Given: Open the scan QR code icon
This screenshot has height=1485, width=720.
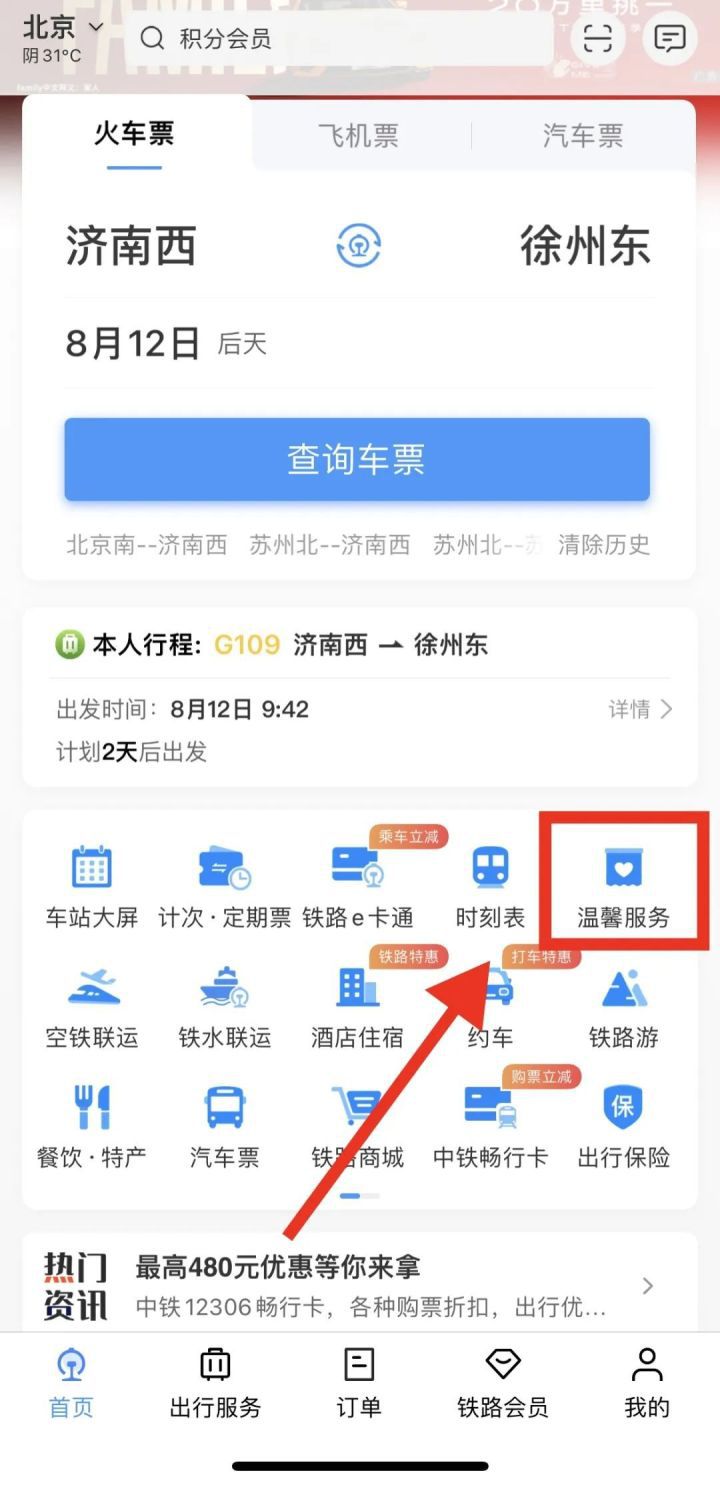Looking at the screenshot, I should (598, 39).
